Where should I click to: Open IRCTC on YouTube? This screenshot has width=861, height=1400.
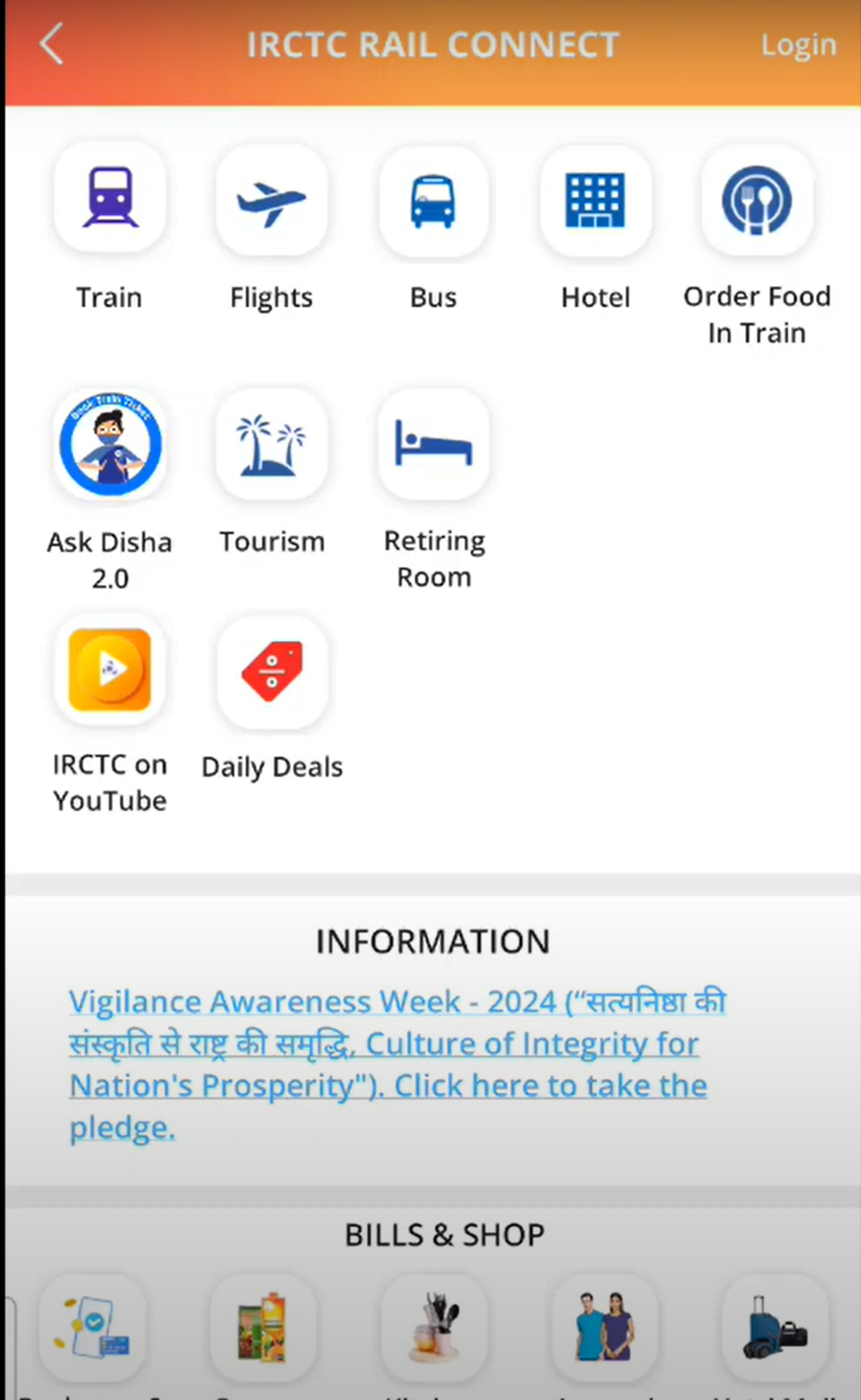tap(110, 670)
